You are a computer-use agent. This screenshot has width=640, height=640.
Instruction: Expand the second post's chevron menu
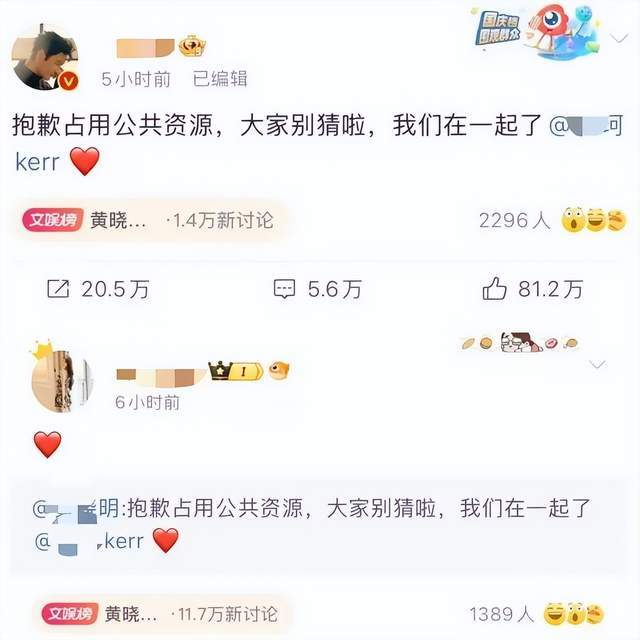598,365
